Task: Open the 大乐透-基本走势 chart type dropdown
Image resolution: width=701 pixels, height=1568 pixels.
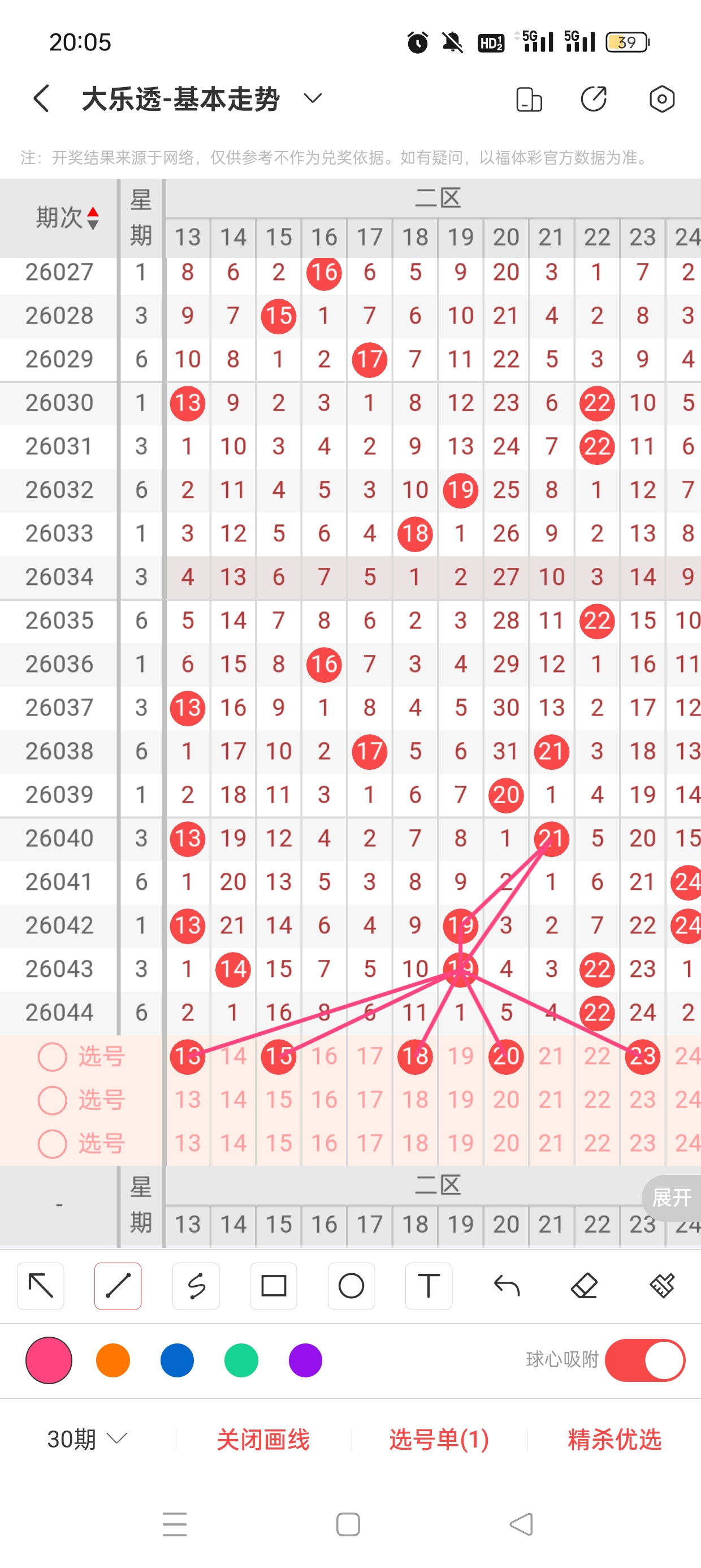Action: pos(312,98)
